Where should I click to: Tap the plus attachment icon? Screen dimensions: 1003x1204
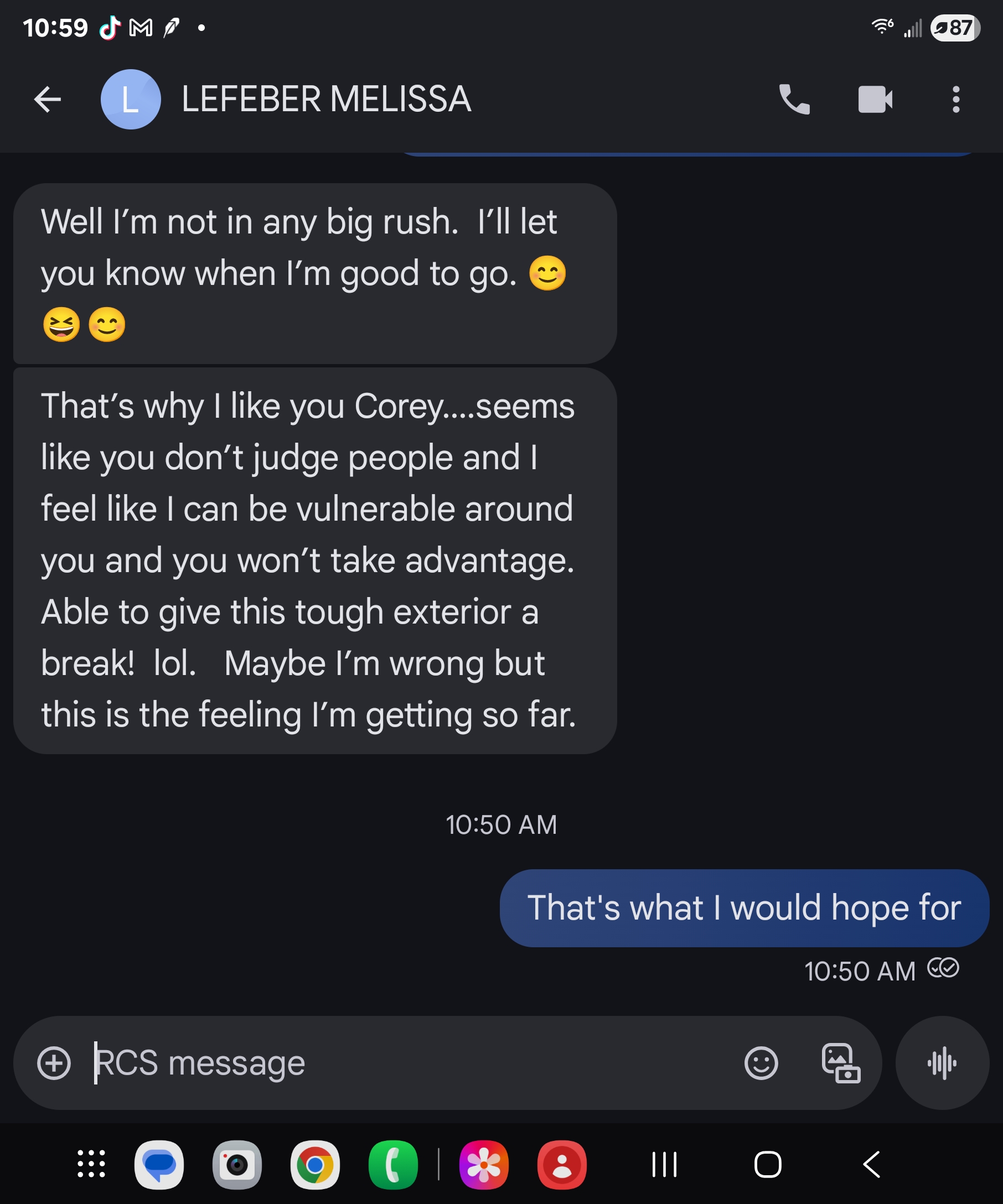54,1063
